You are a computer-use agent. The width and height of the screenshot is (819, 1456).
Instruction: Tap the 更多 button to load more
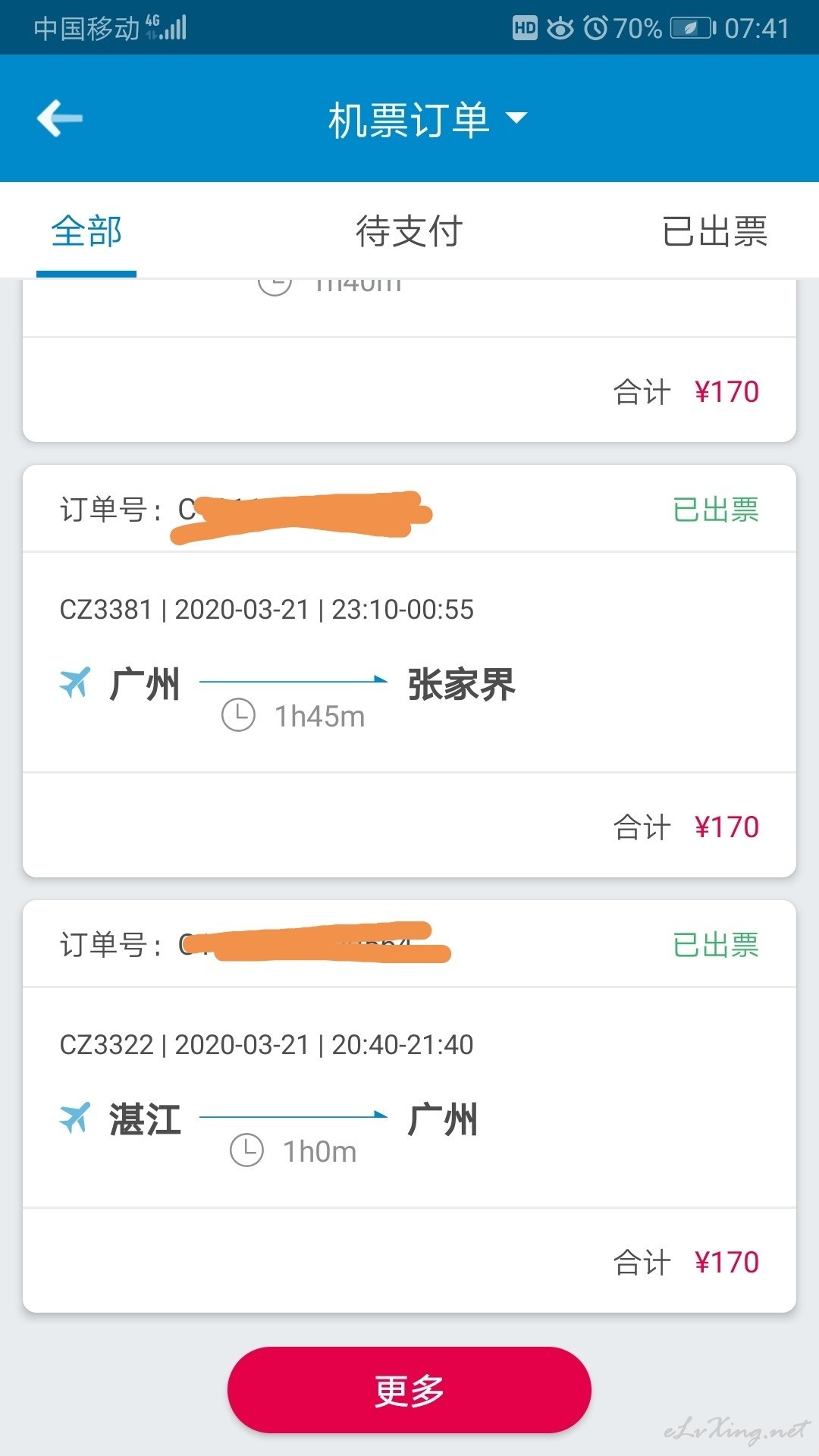coord(409,1390)
